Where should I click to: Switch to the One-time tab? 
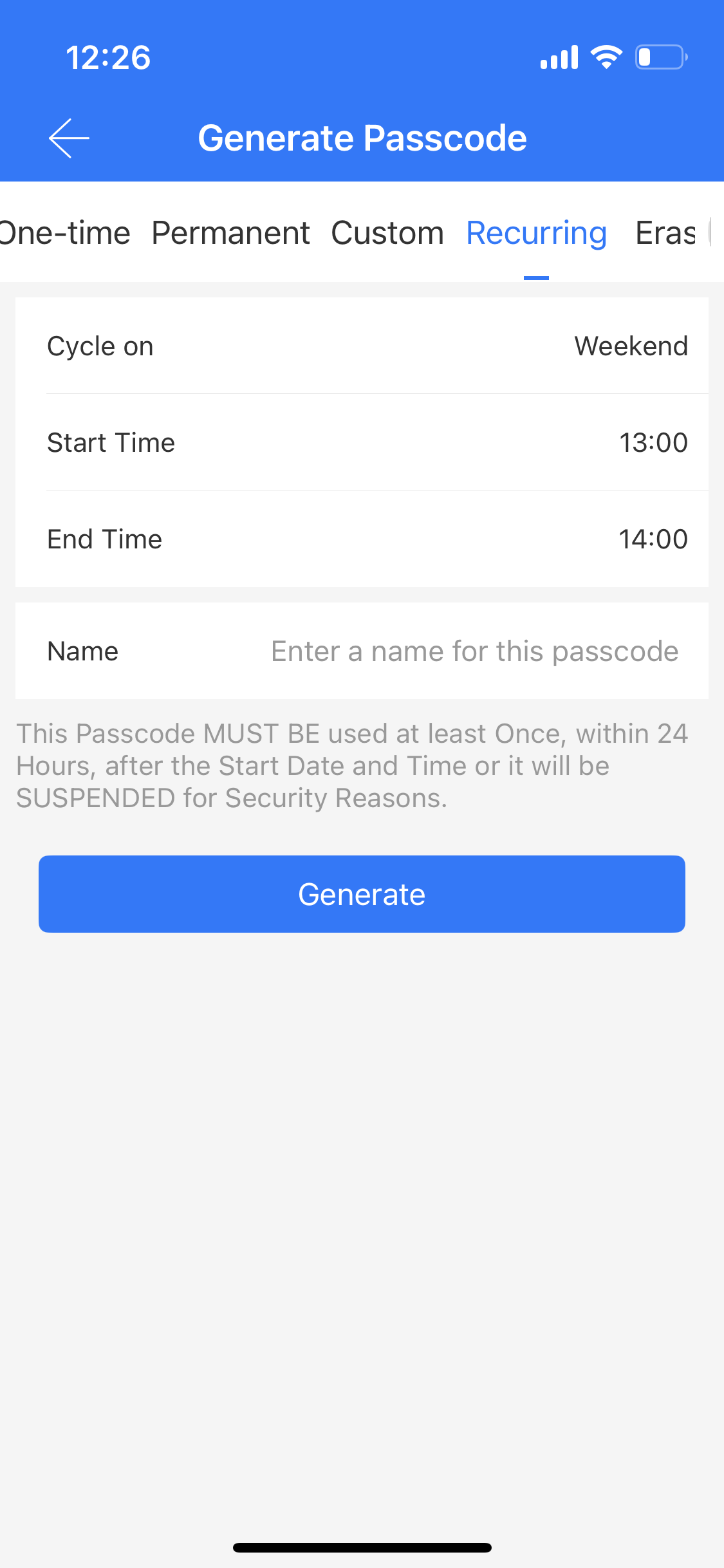point(65,233)
